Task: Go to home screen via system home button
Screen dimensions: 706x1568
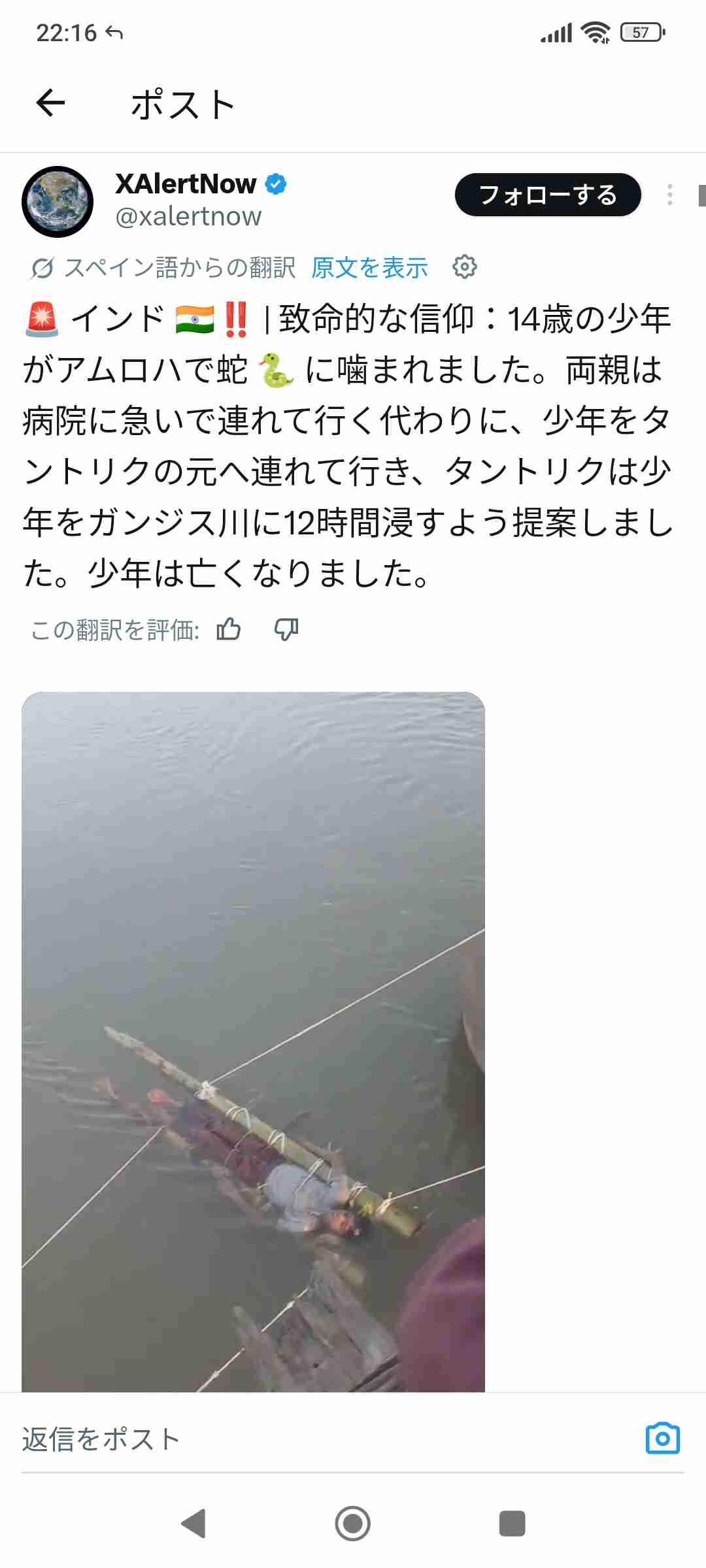Action: 353,1524
